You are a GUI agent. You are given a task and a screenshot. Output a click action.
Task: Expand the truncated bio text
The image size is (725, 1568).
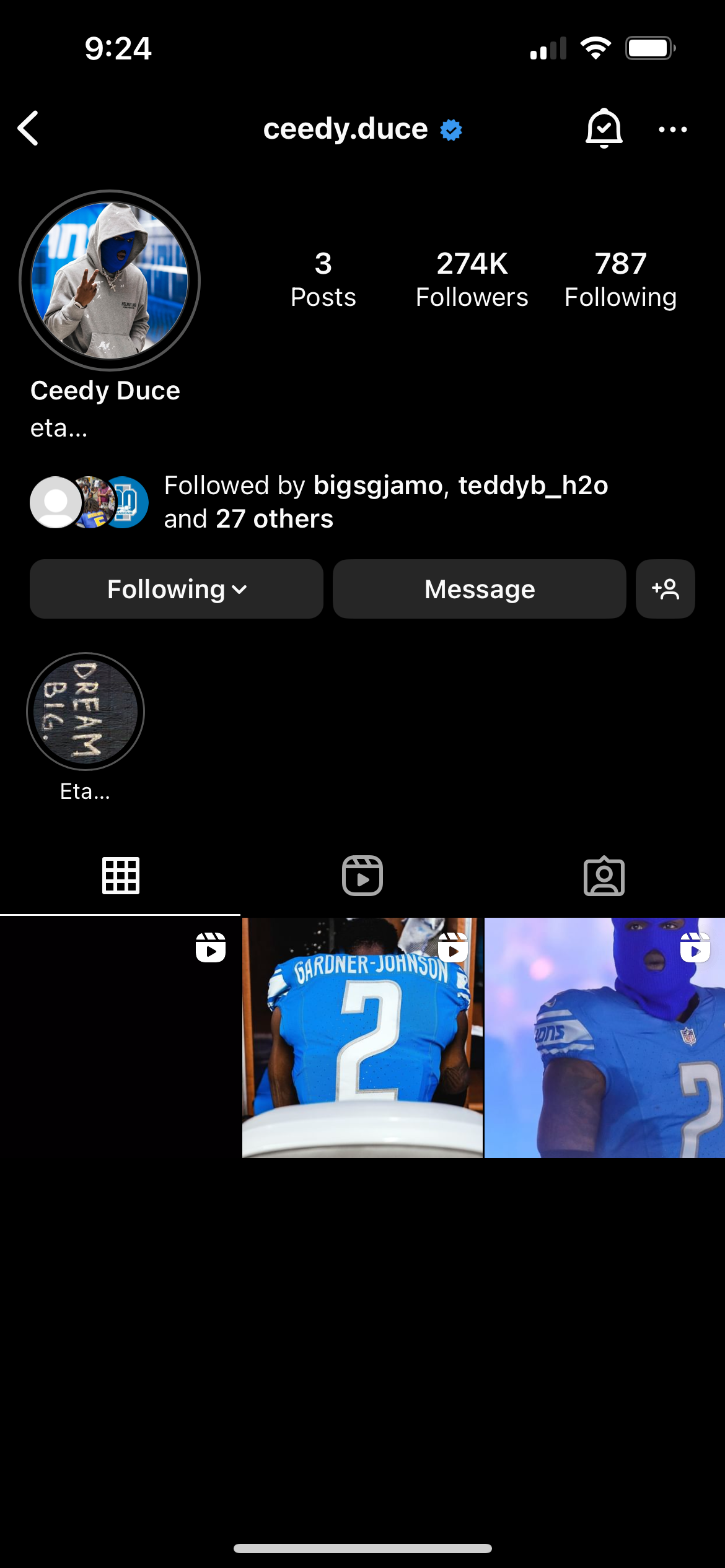(x=59, y=428)
